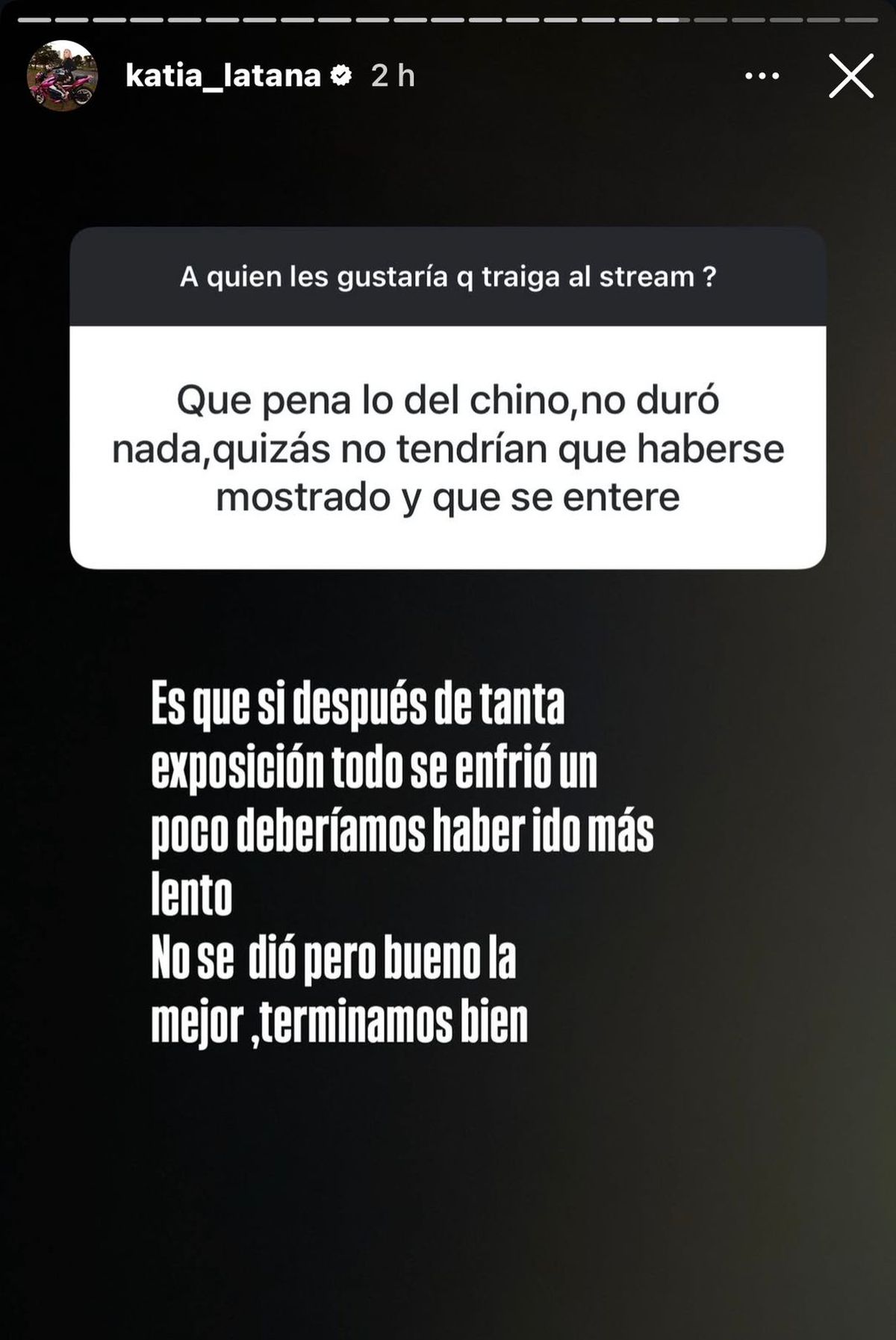896x1340 pixels.
Task: Open the three-dot overflow menu
Action: (x=762, y=75)
